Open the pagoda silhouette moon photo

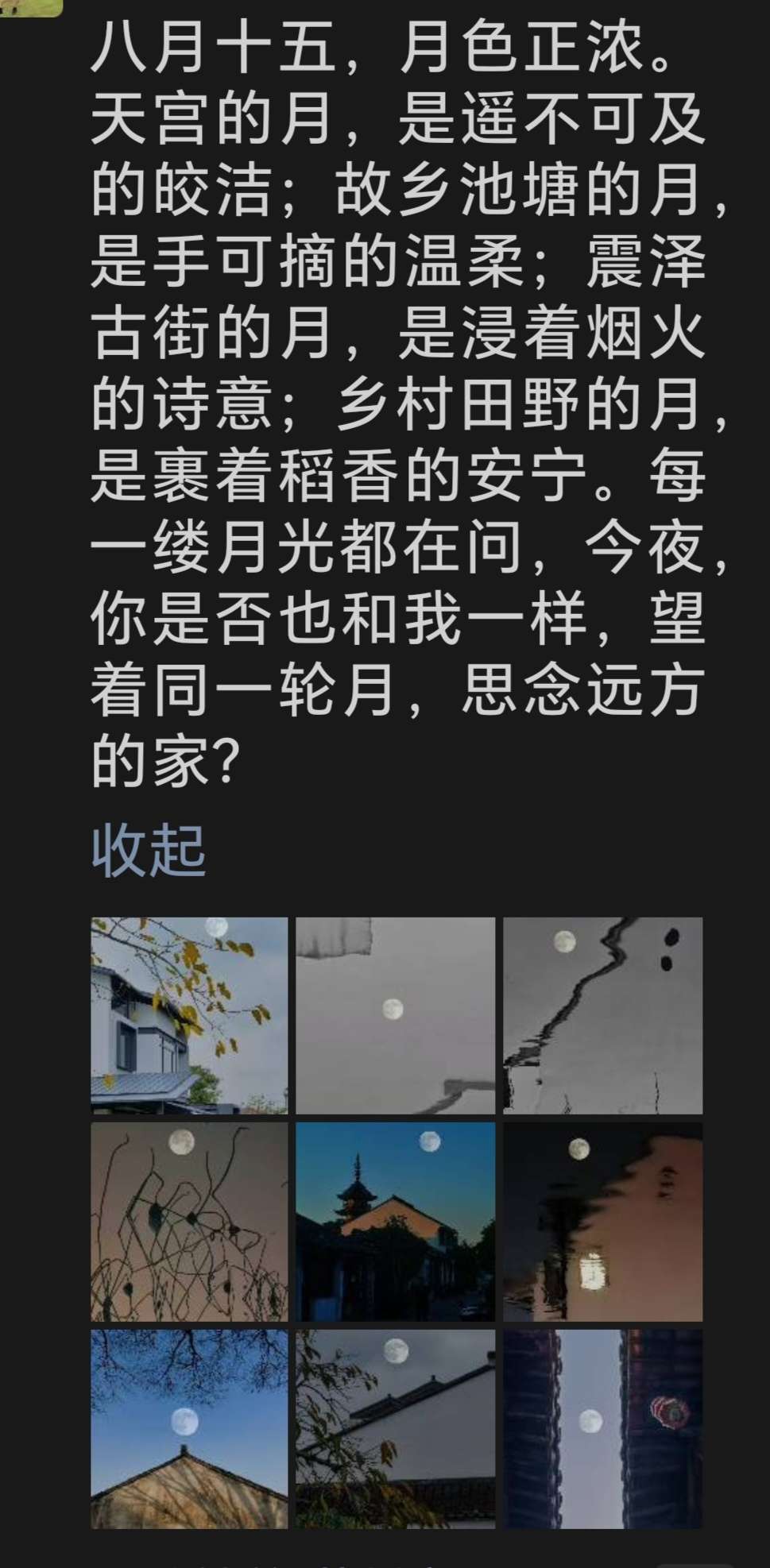click(x=395, y=1222)
